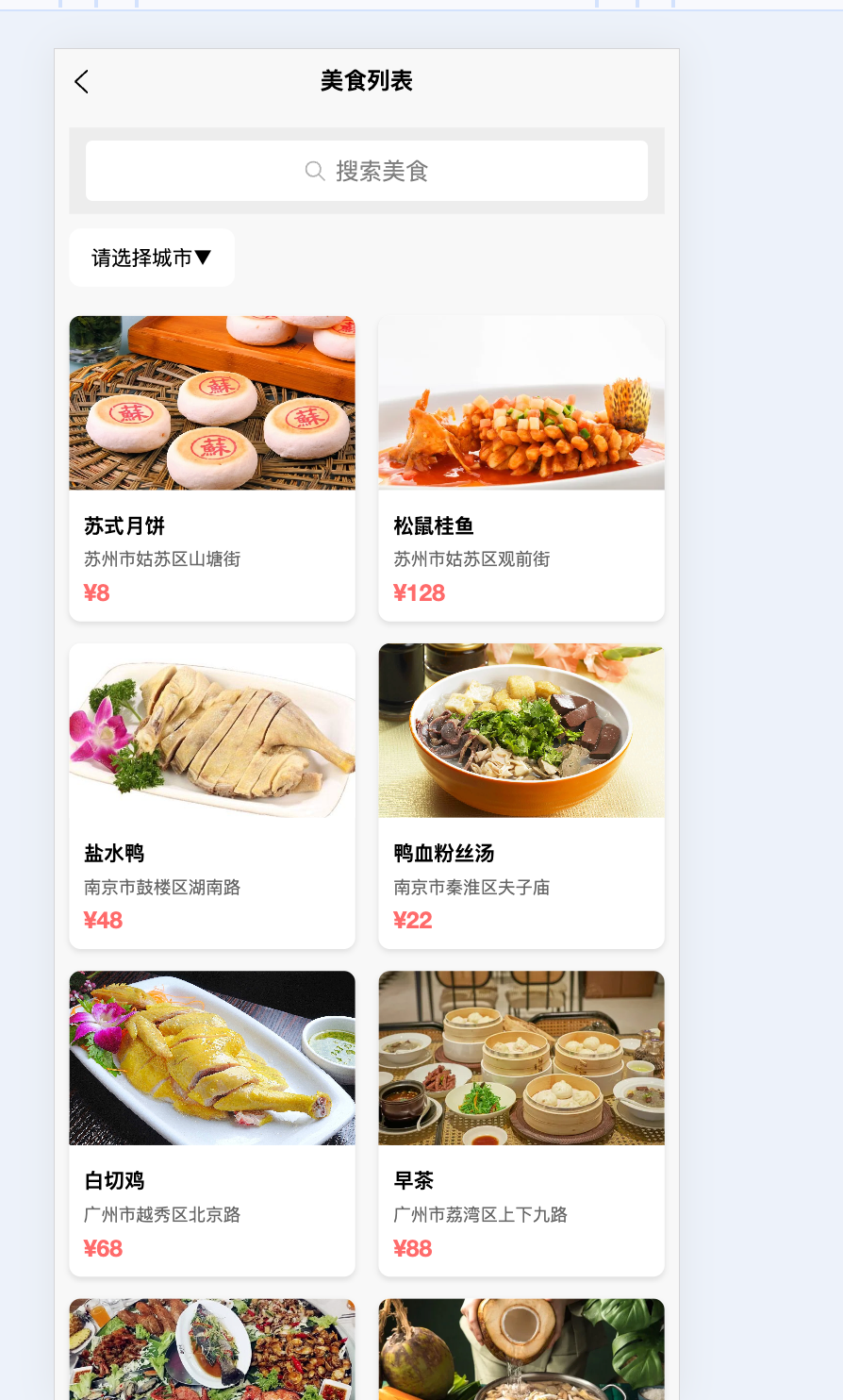The image size is (843, 1400).
Task: View details for 盐水鸭
Action: coord(212,795)
